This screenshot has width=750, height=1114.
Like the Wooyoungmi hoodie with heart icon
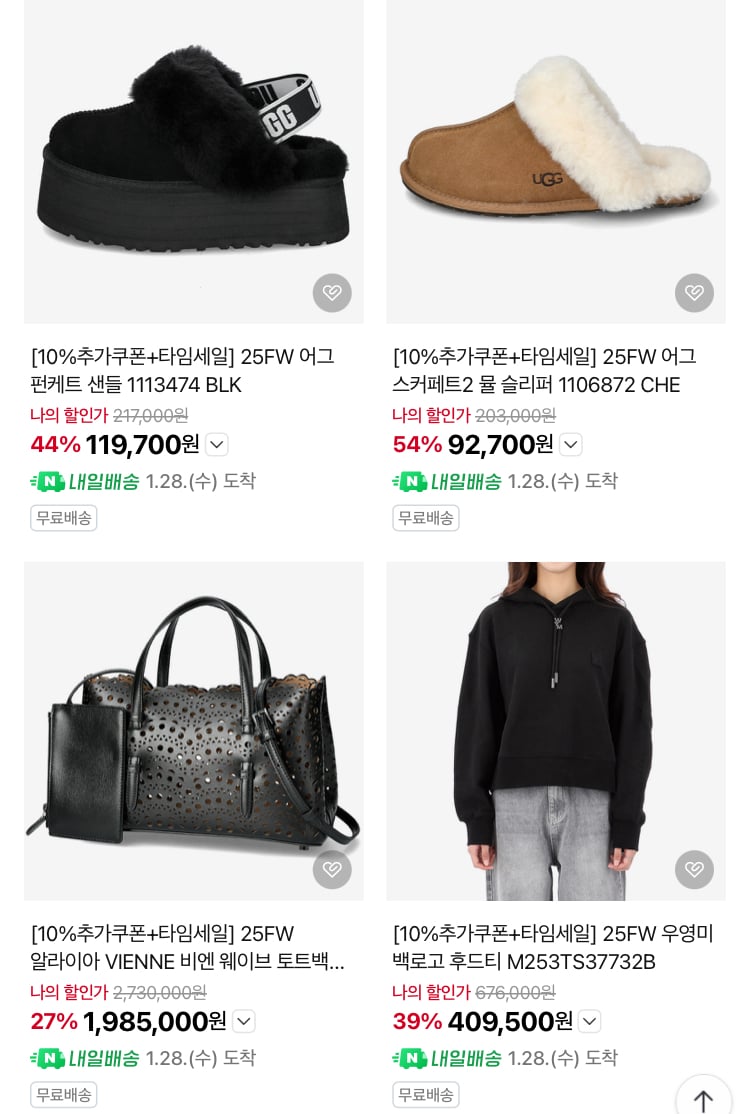point(694,870)
